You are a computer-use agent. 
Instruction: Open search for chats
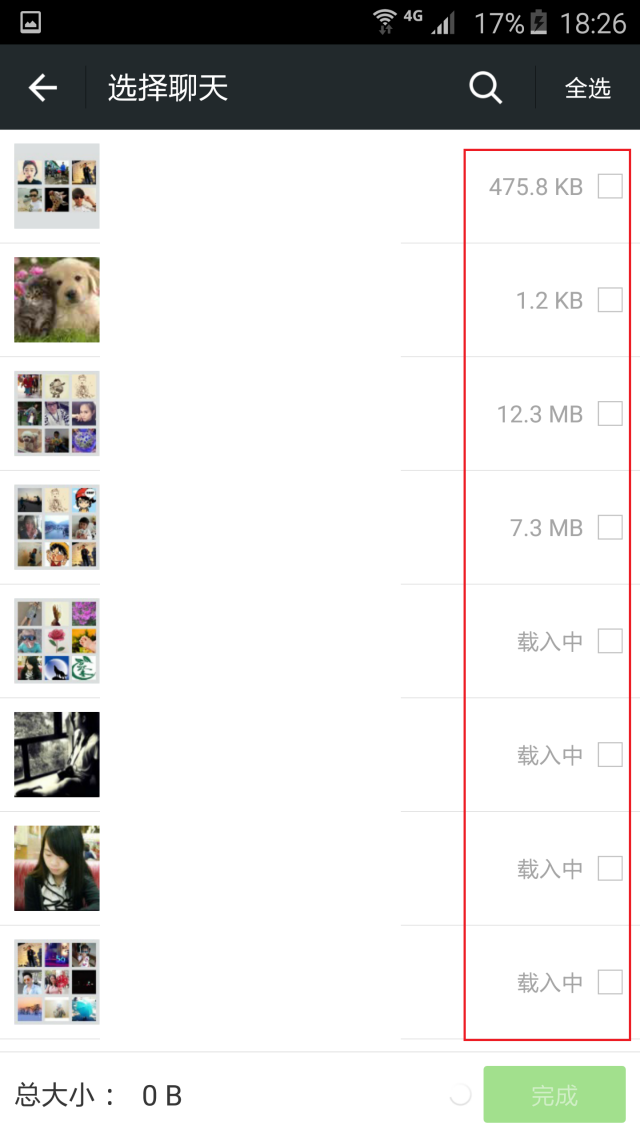[x=485, y=88]
